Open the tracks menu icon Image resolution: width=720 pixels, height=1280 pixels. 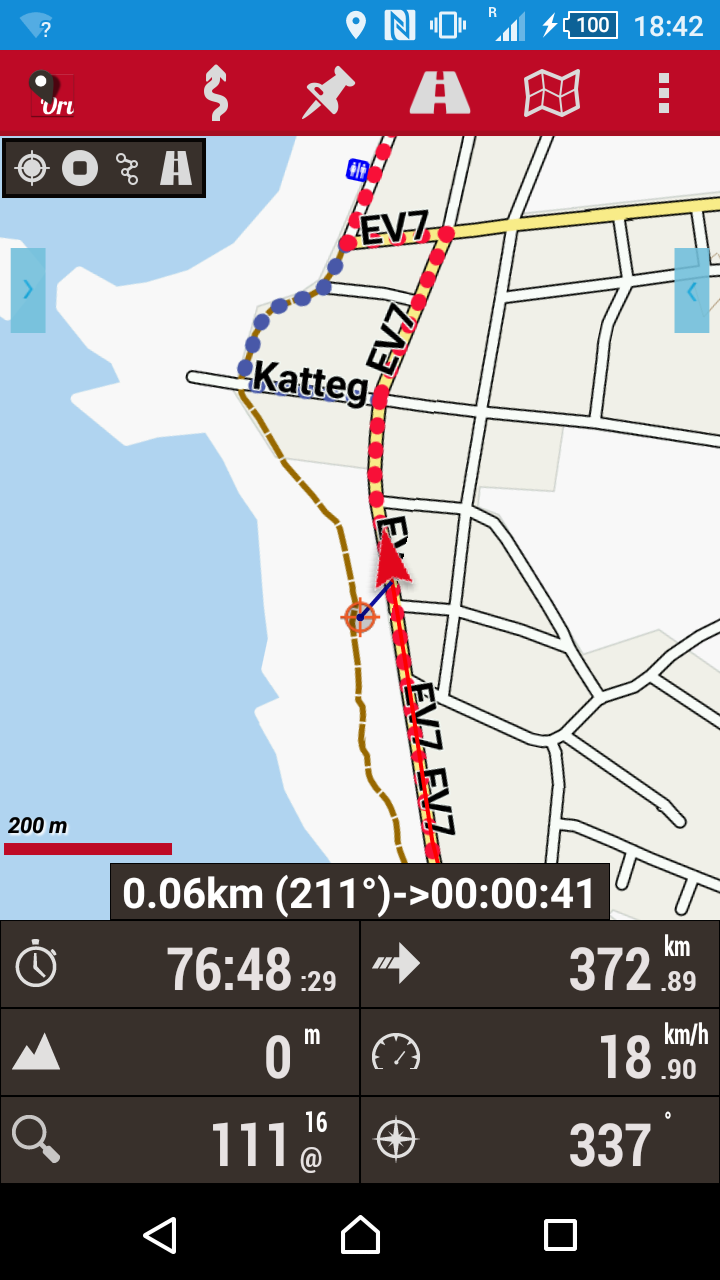(x=215, y=93)
